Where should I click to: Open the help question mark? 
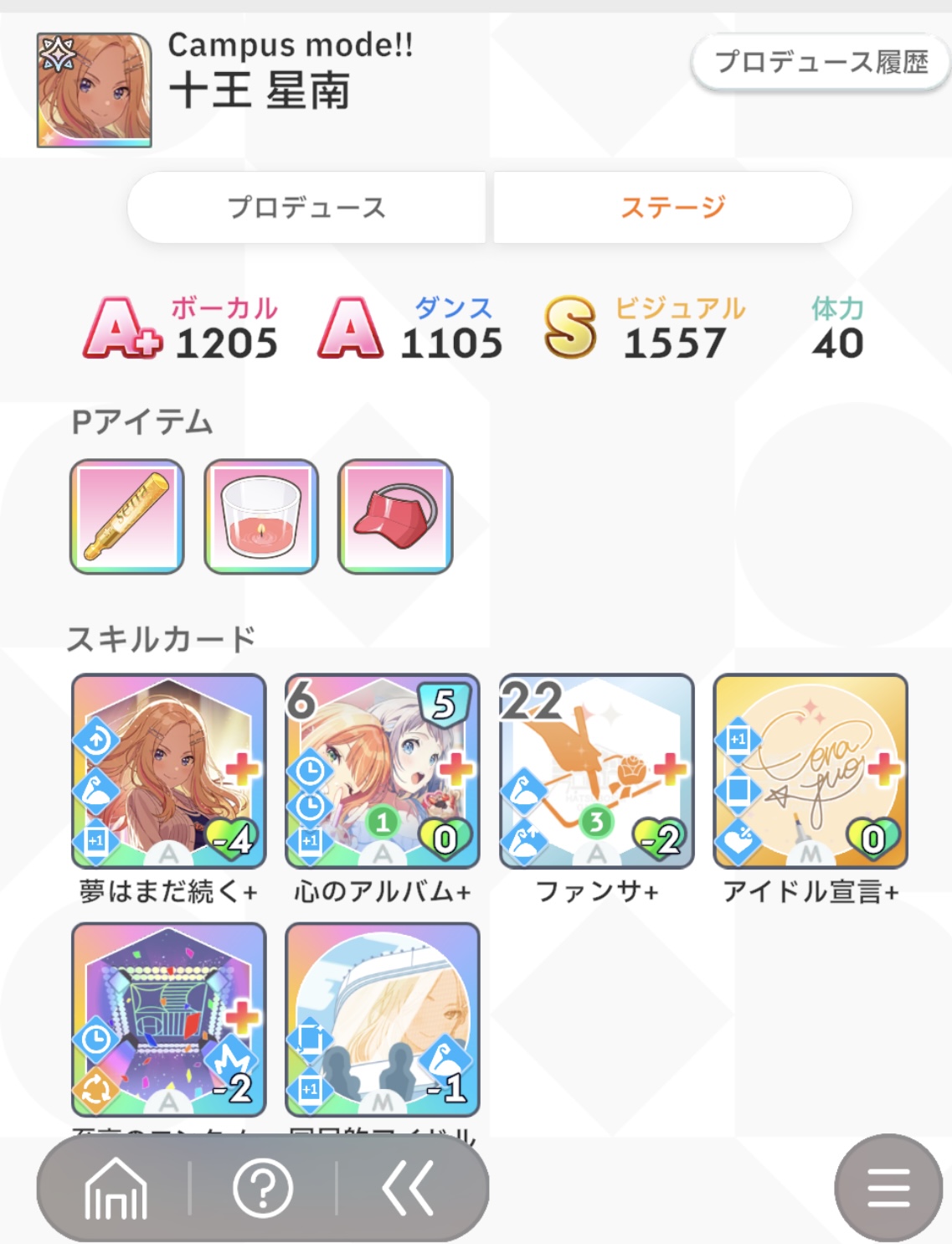263,1188
